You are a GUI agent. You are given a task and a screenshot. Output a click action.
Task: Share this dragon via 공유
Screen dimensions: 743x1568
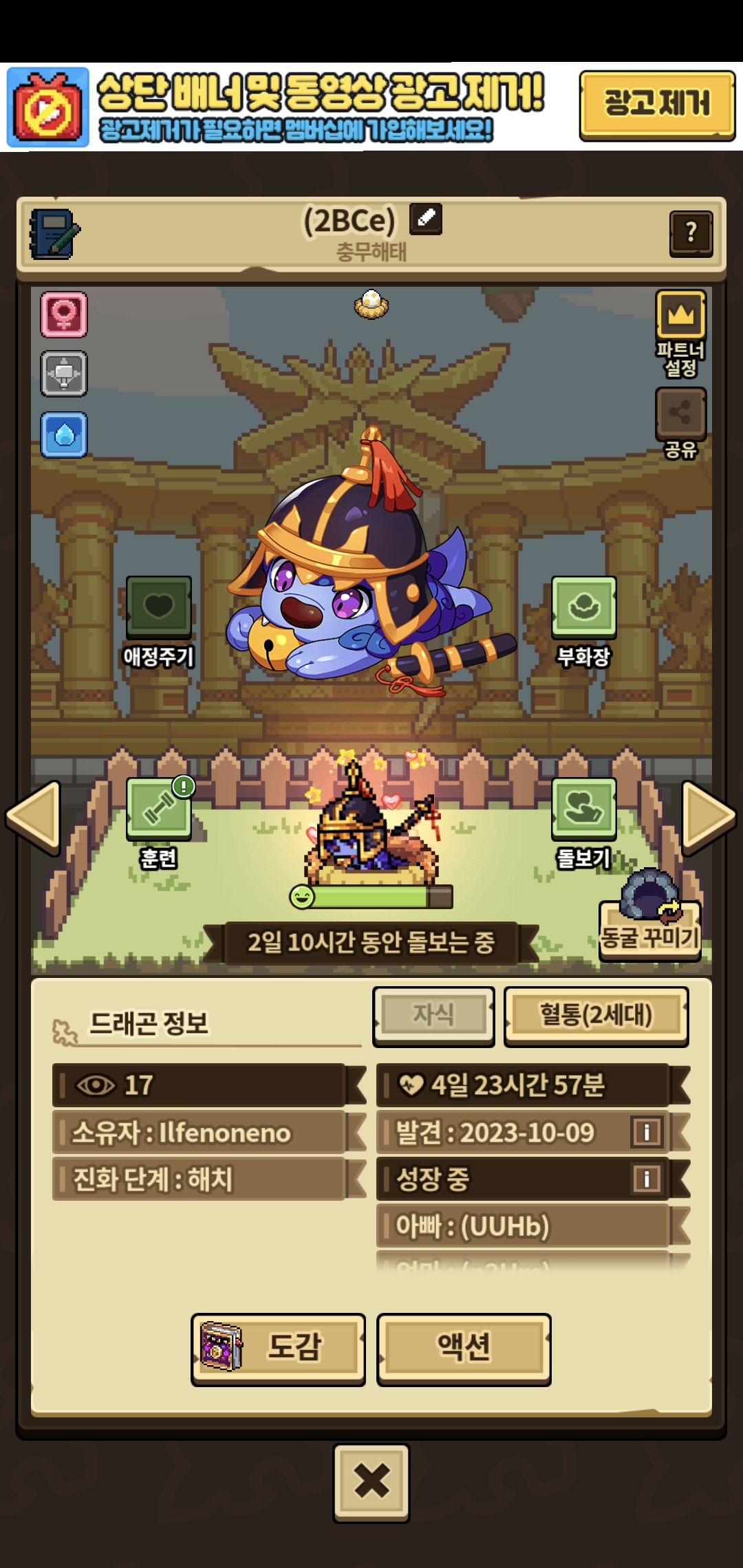[680, 414]
